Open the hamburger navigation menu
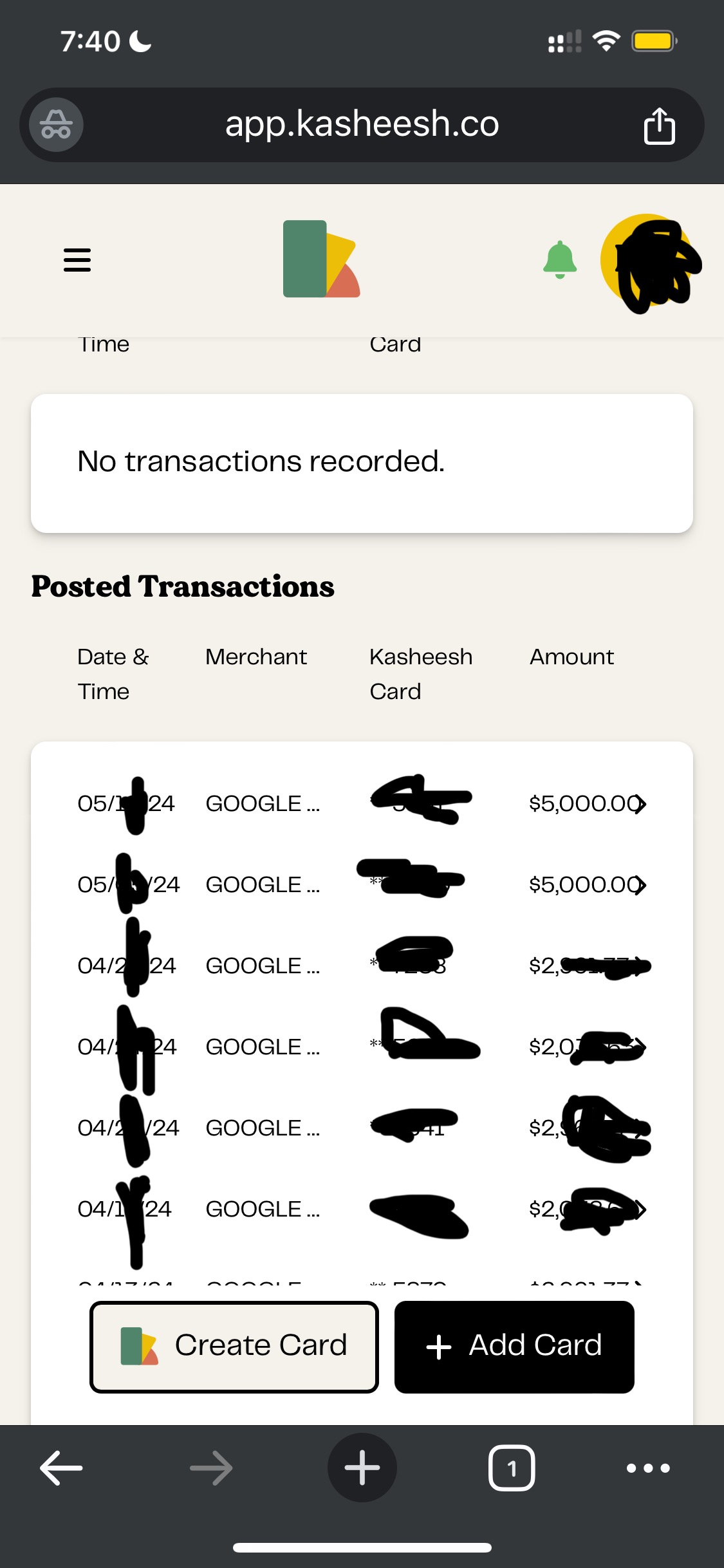The height and width of the screenshot is (1568, 724). (x=77, y=260)
